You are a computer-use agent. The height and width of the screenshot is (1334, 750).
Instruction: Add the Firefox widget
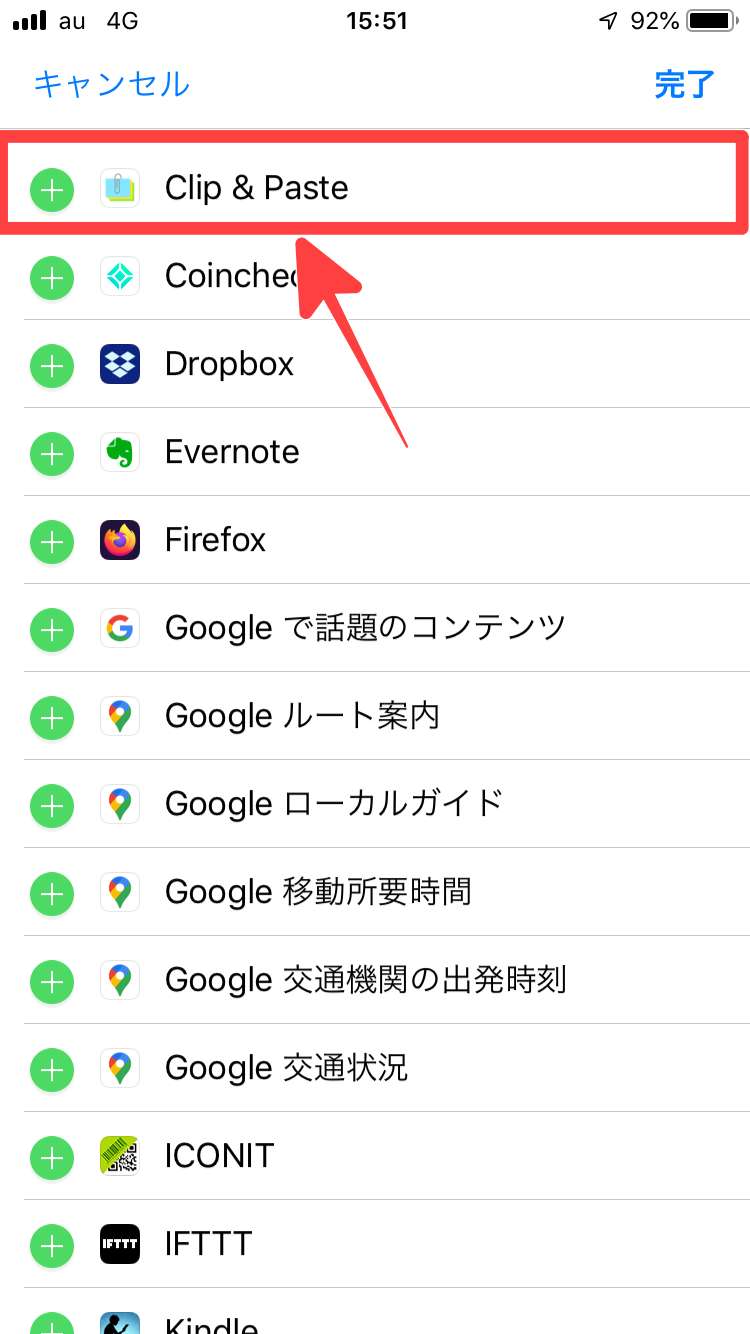point(52,541)
